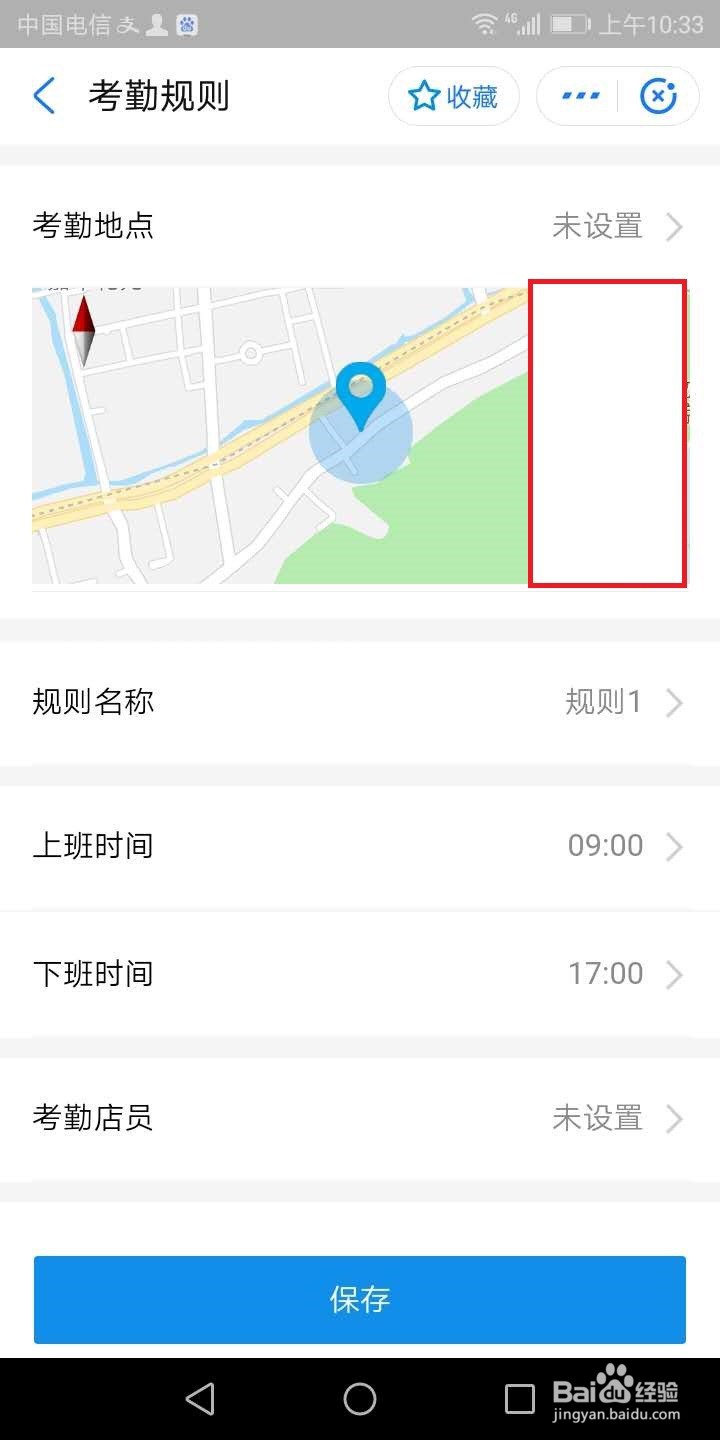Screen dimensions: 720x1440
Task: Tap the 考勤规则 title text
Action: pyautogui.click(x=160, y=95)
